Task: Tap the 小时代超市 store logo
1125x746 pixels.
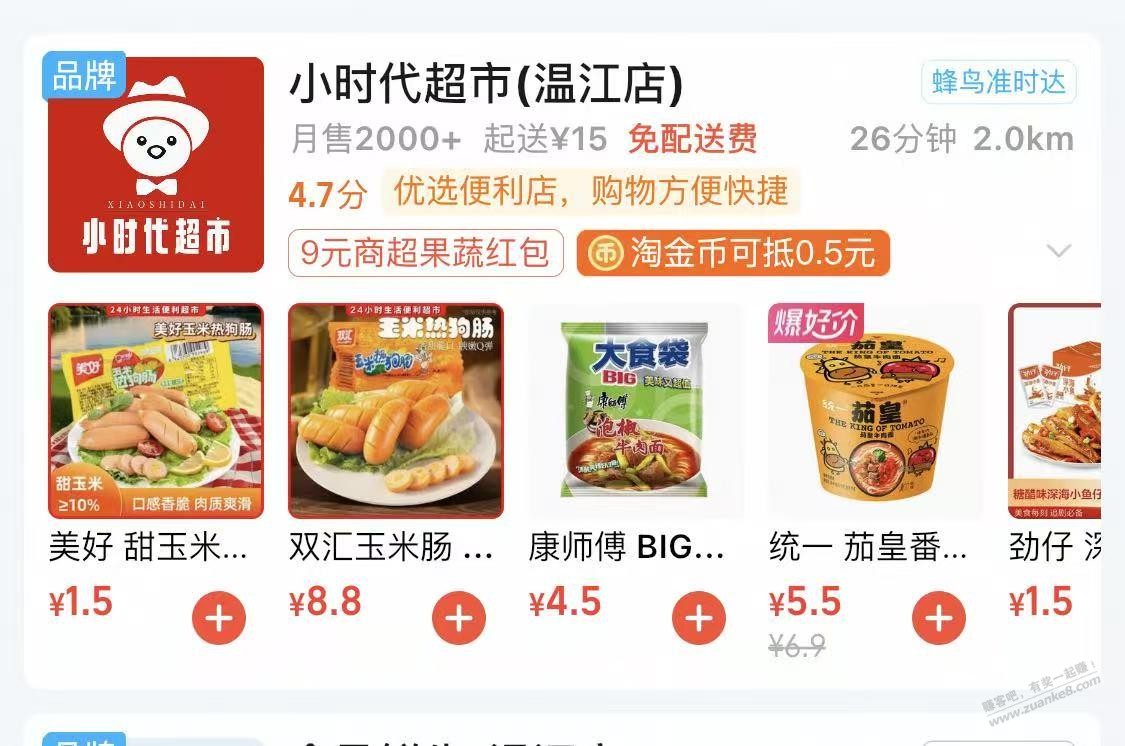Action: pos(156,164)
